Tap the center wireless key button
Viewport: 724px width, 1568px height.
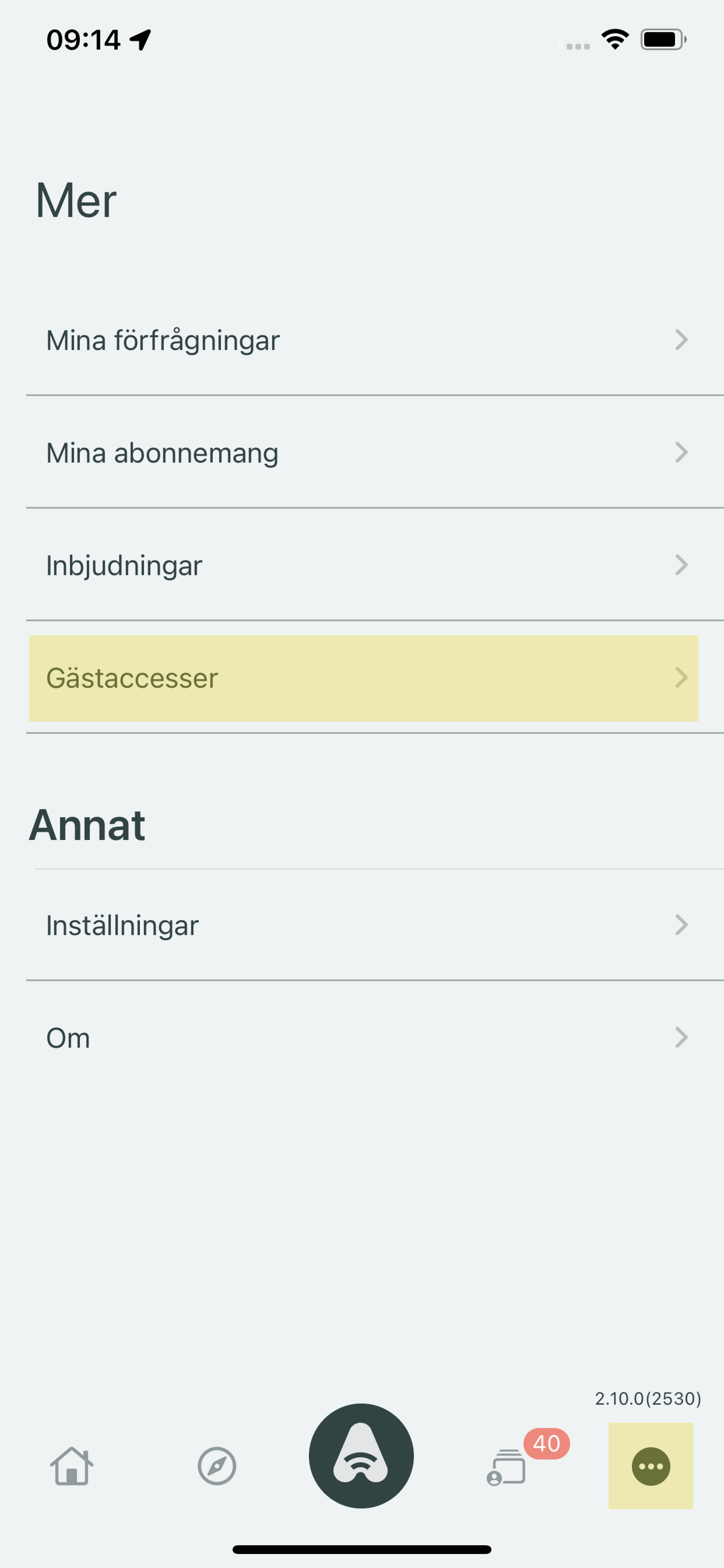click(x=361, y=1456)
